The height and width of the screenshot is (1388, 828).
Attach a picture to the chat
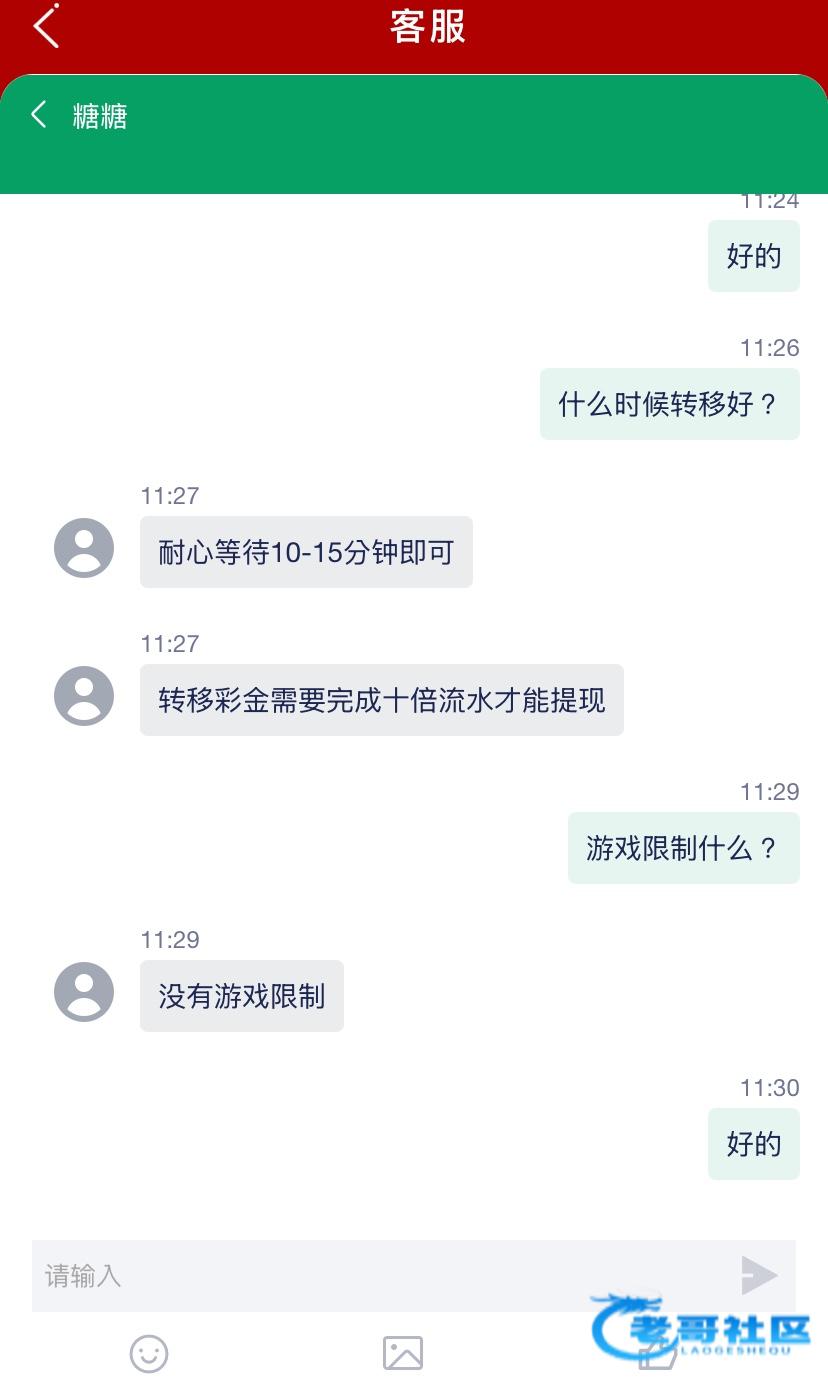point(403,1354)
